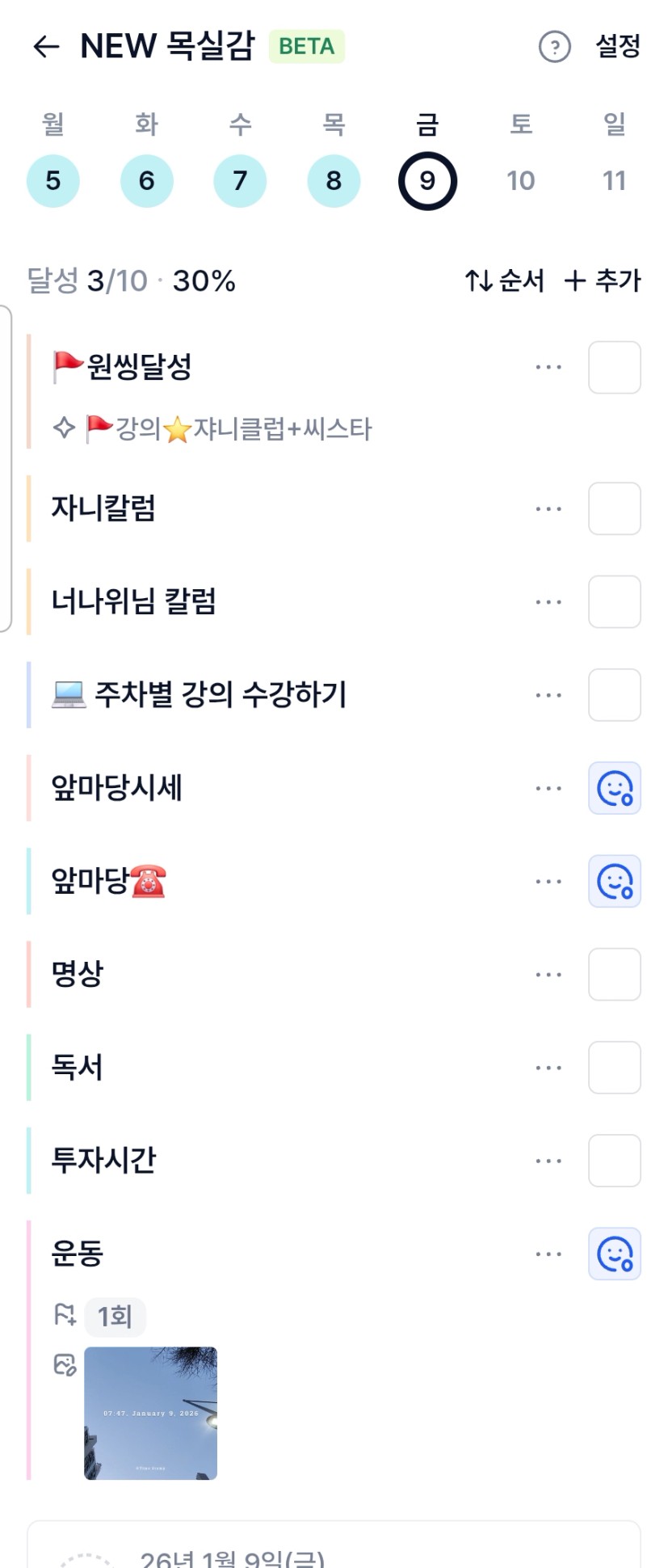Open the help question mark icon
668x1568 pixels.
coord(554,47)
